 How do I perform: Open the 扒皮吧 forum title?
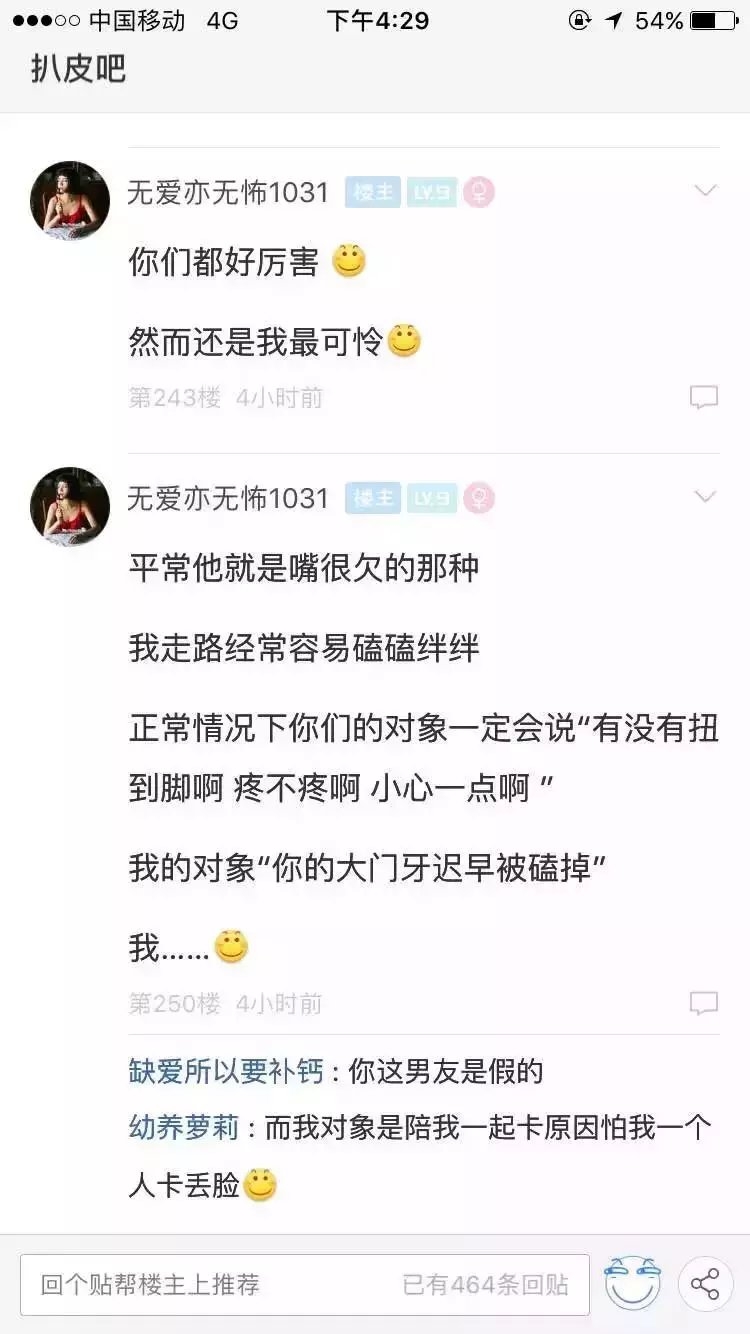click(78, 69)
